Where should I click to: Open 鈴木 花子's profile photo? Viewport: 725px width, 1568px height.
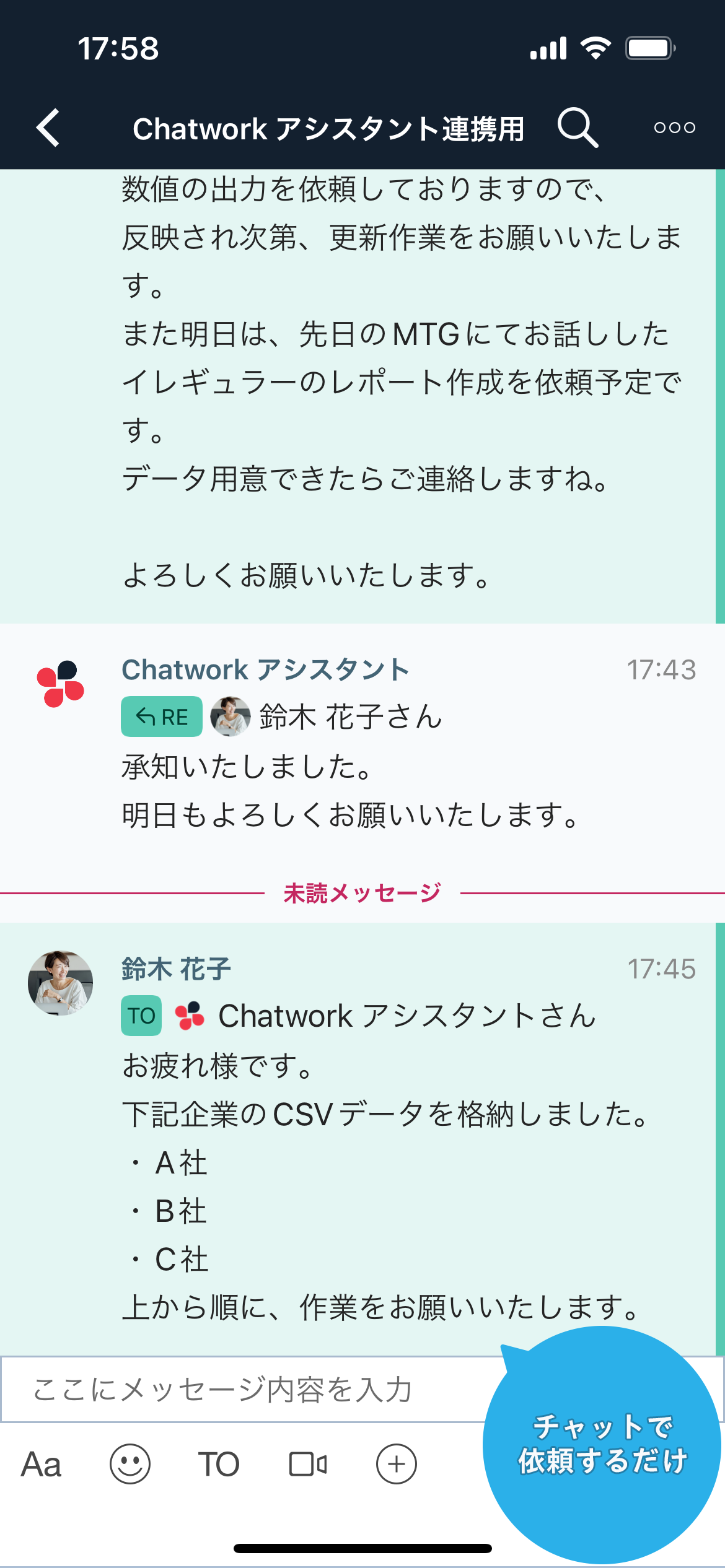61,983
